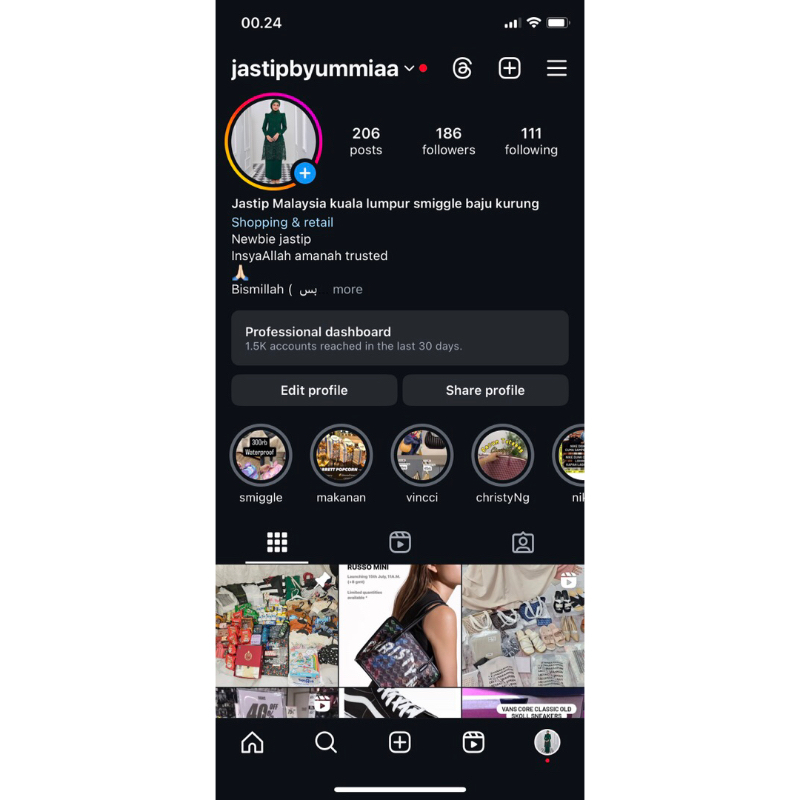
Task: Expand bio with more link
Action: click(347, 289)
